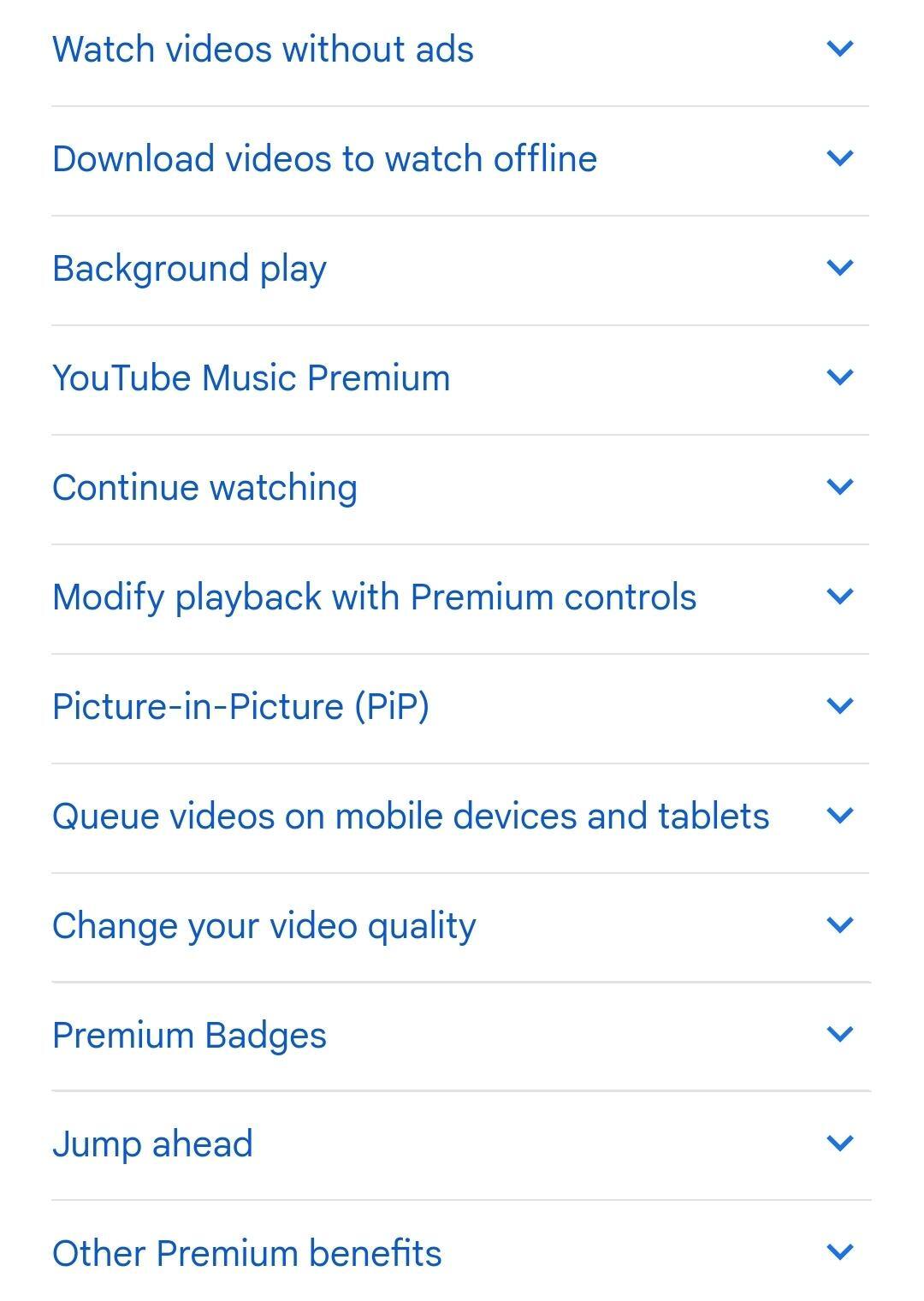Expand Modify playback with Premium controls

pos(374,597)
